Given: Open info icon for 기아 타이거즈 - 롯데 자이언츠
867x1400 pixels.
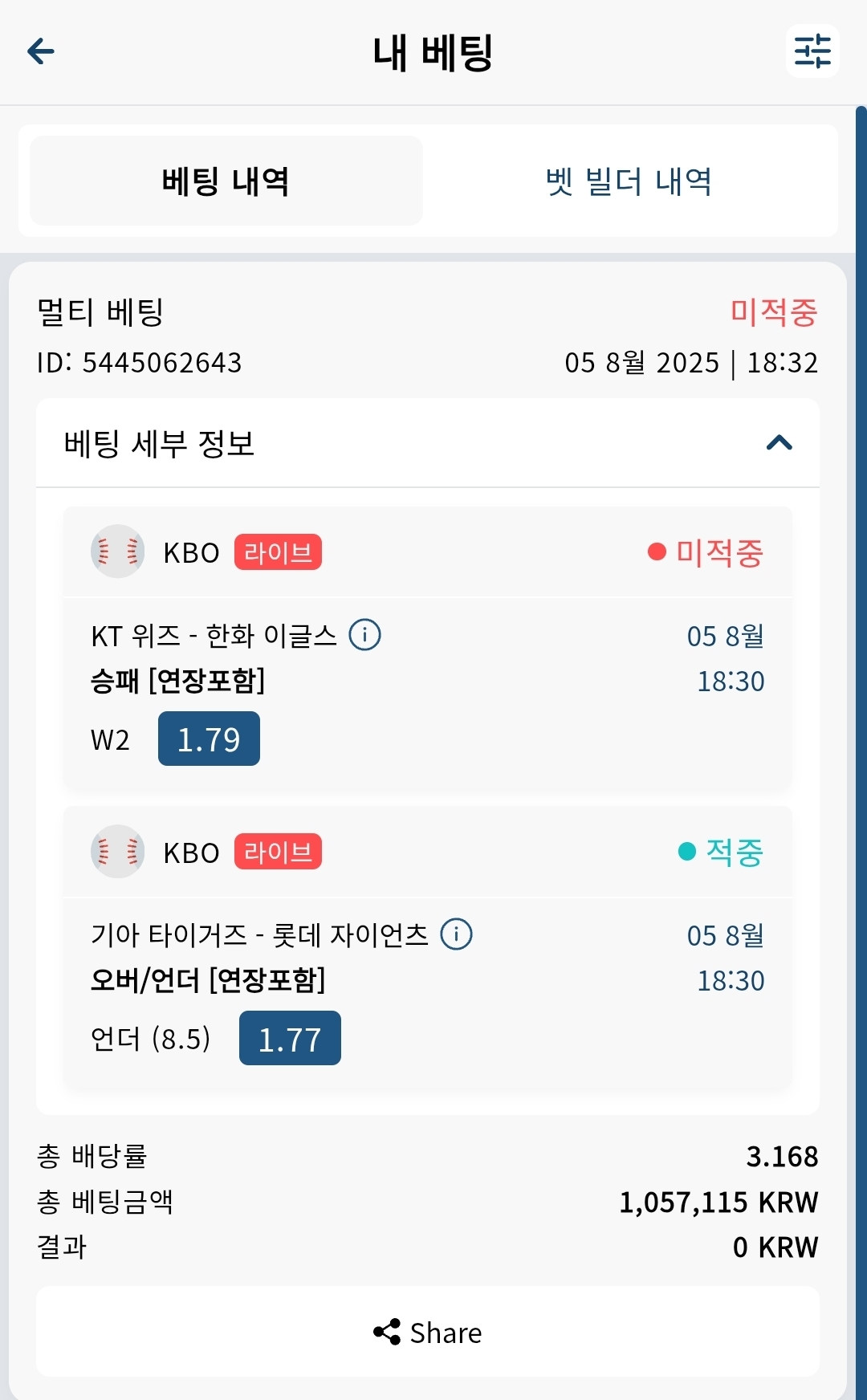Looking at the screenshot, I should [457, 934].
